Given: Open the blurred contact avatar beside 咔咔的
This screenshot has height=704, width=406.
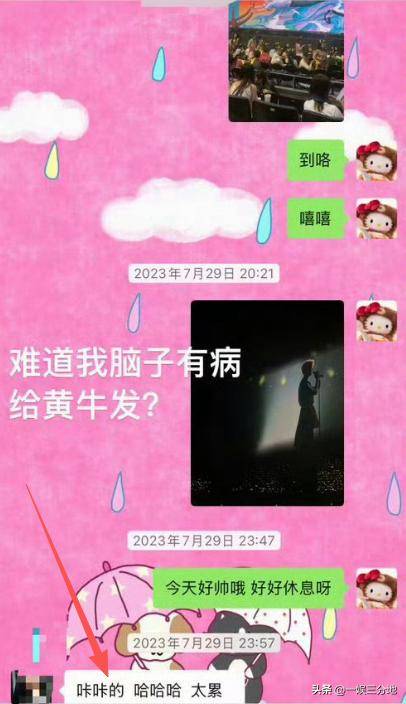Looking at the screenshot, I should [32, 687].
